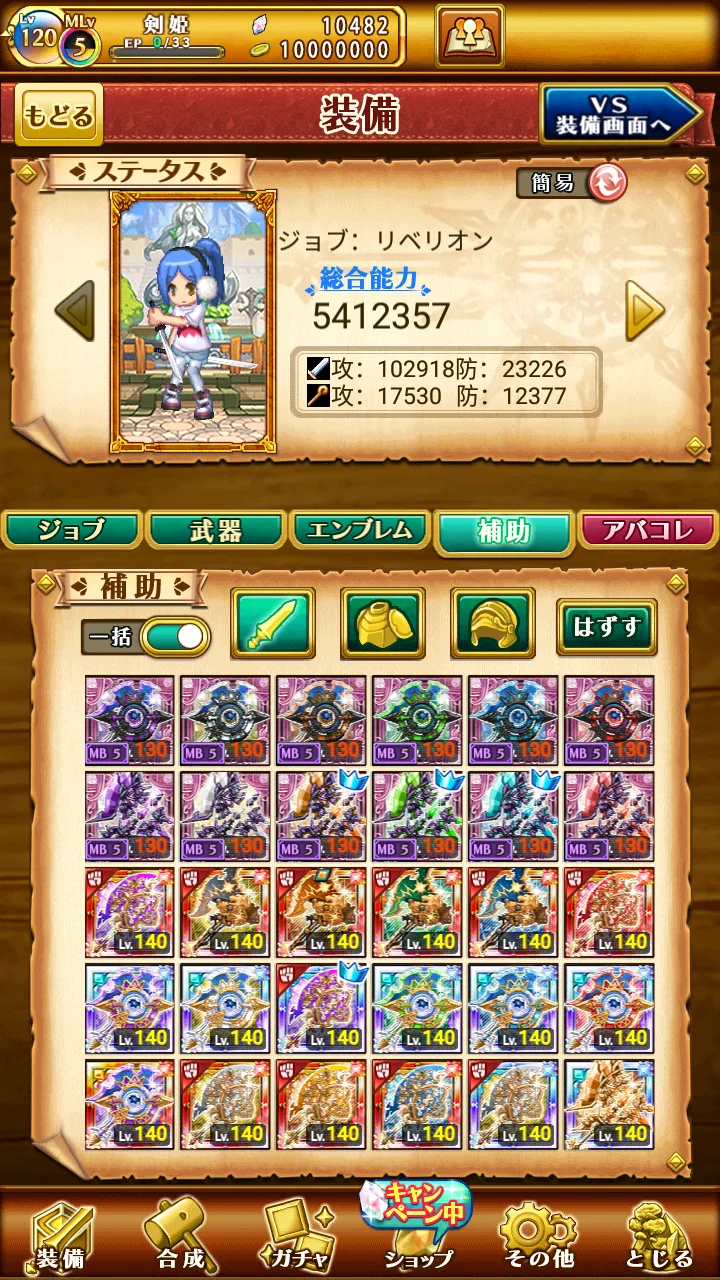Screen dimensions: 720x1280
Task: Tap the もどる back button
Action: coord(59,114)
